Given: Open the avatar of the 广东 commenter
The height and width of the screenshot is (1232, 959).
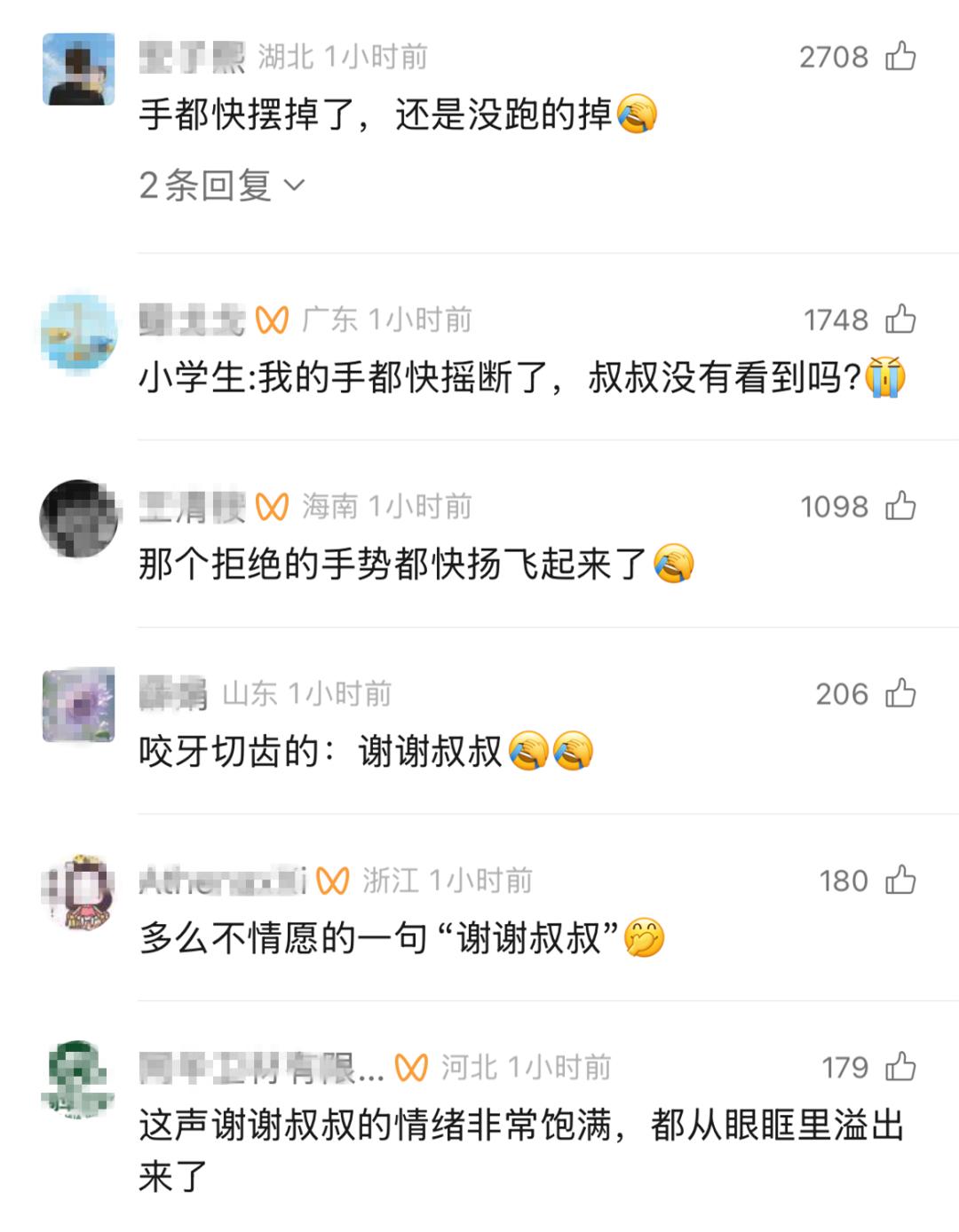Looking at the screenshot, I should click(x=79, y=332).
